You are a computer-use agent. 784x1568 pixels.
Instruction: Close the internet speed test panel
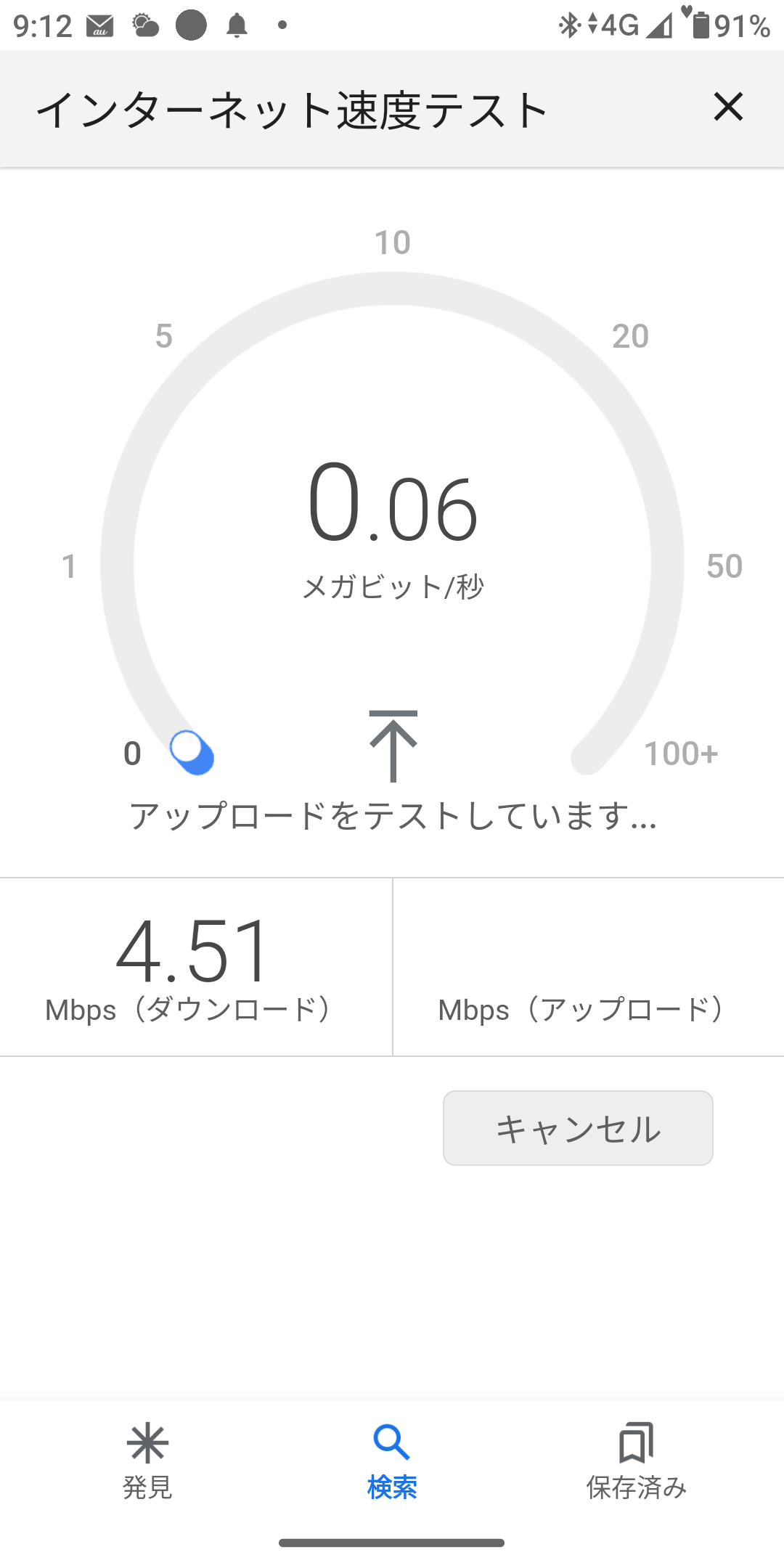pos(728,107)
